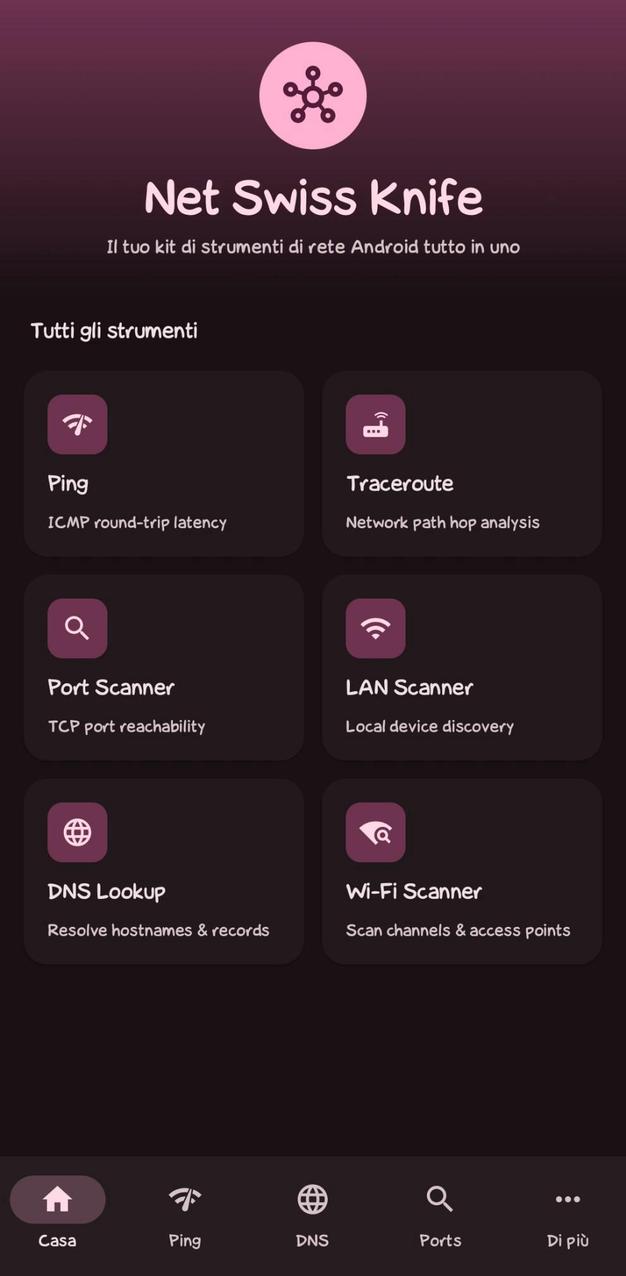
Task: Launch the Port Scanner card
Action: point(163,668)
